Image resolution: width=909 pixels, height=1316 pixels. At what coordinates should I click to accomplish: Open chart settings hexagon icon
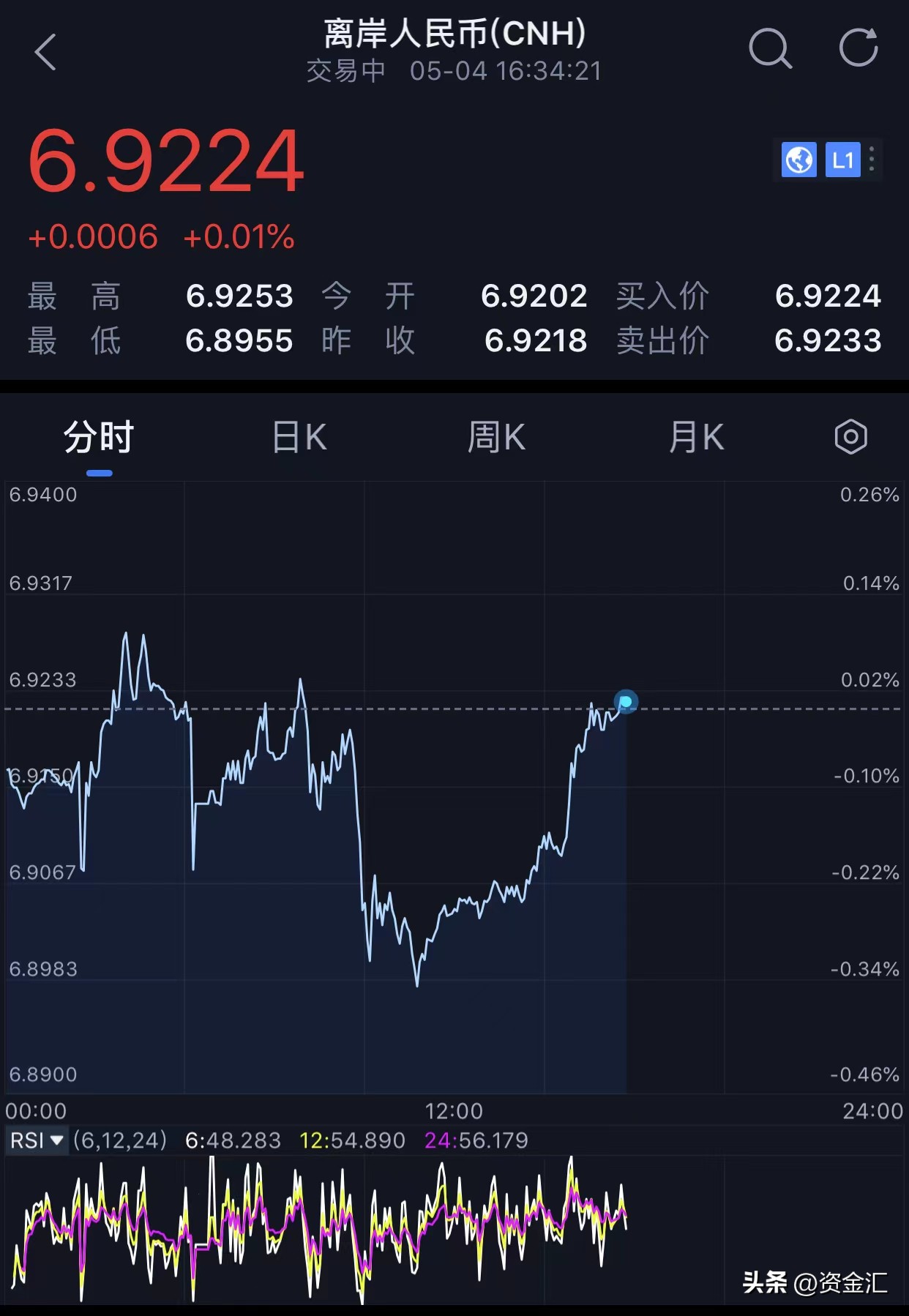pos(850,437)
